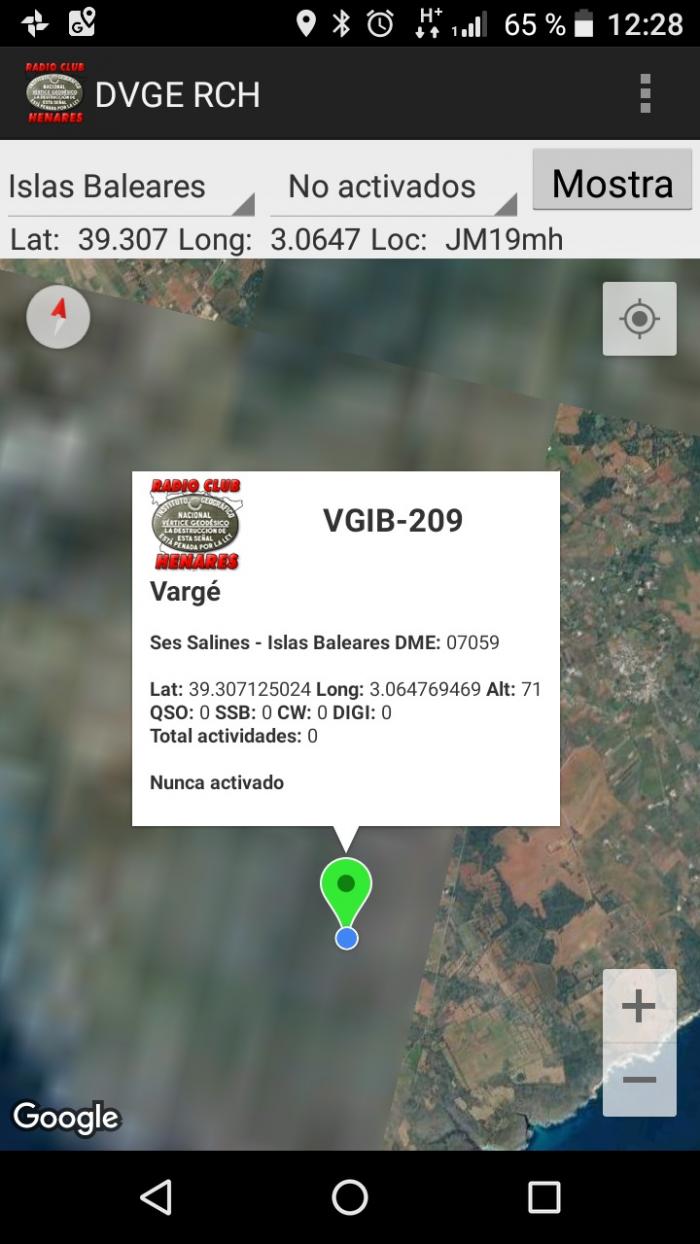Open the VGIB-209 Vargé info window

pyautogui.click(x=346, y=649)
